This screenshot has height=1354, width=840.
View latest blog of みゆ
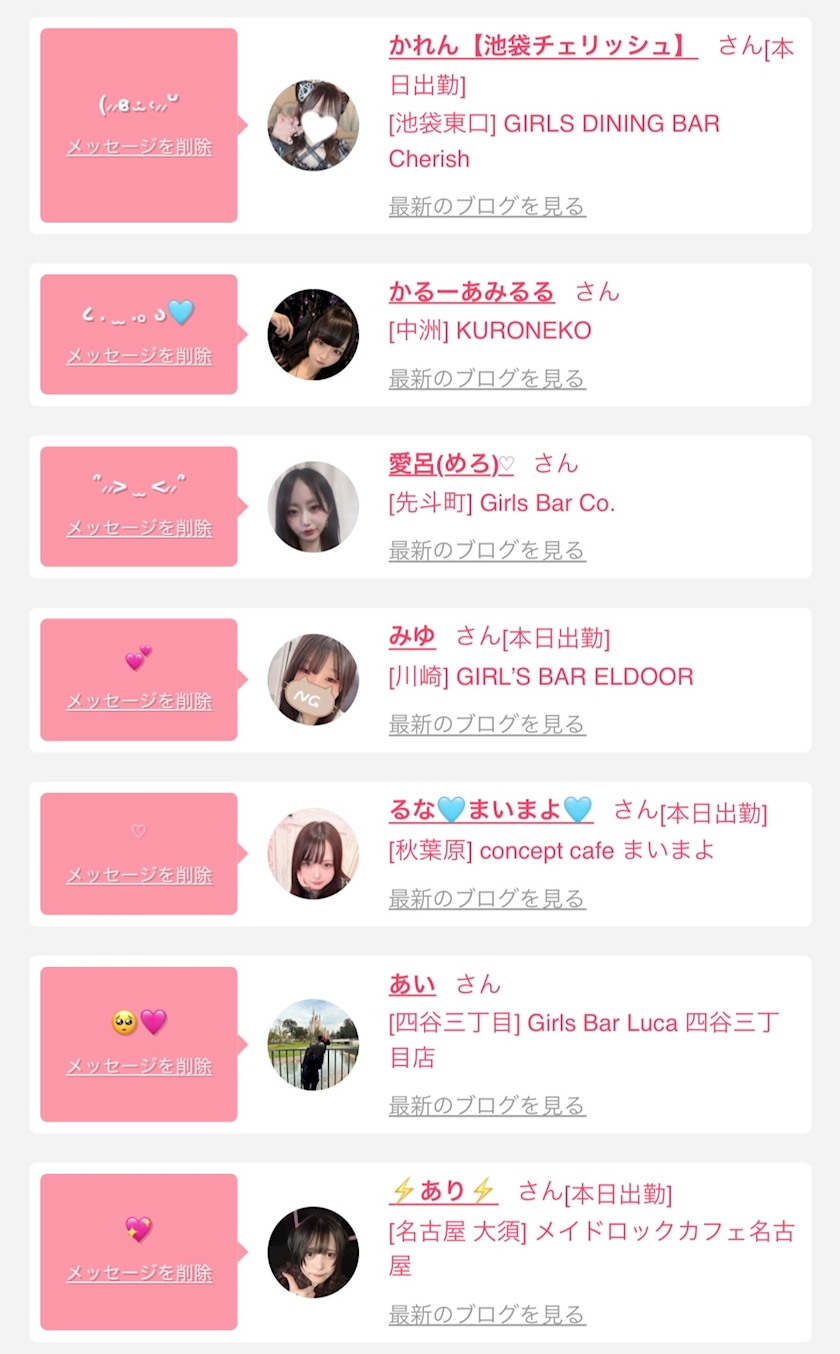pos(487,724)
